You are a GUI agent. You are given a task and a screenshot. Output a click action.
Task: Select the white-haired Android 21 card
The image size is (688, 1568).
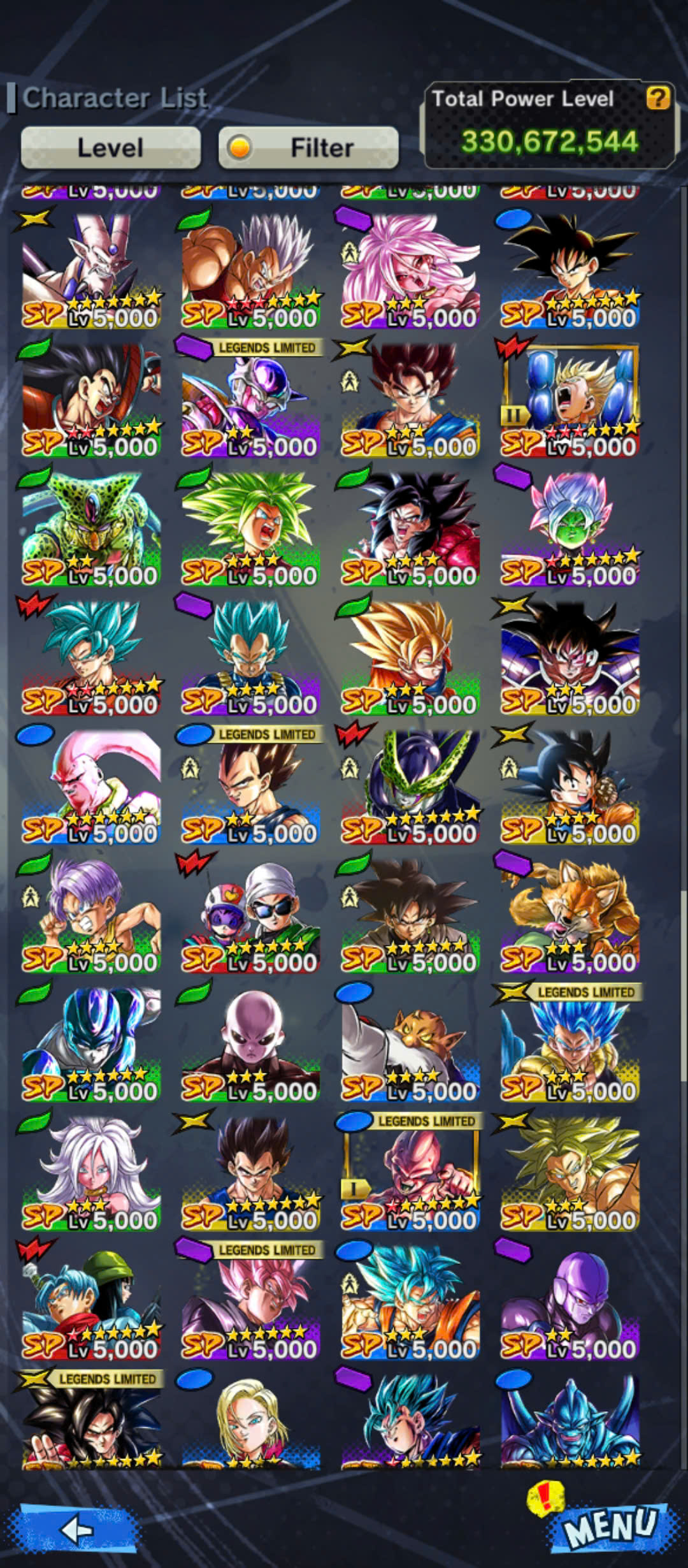coord(91,1173)
